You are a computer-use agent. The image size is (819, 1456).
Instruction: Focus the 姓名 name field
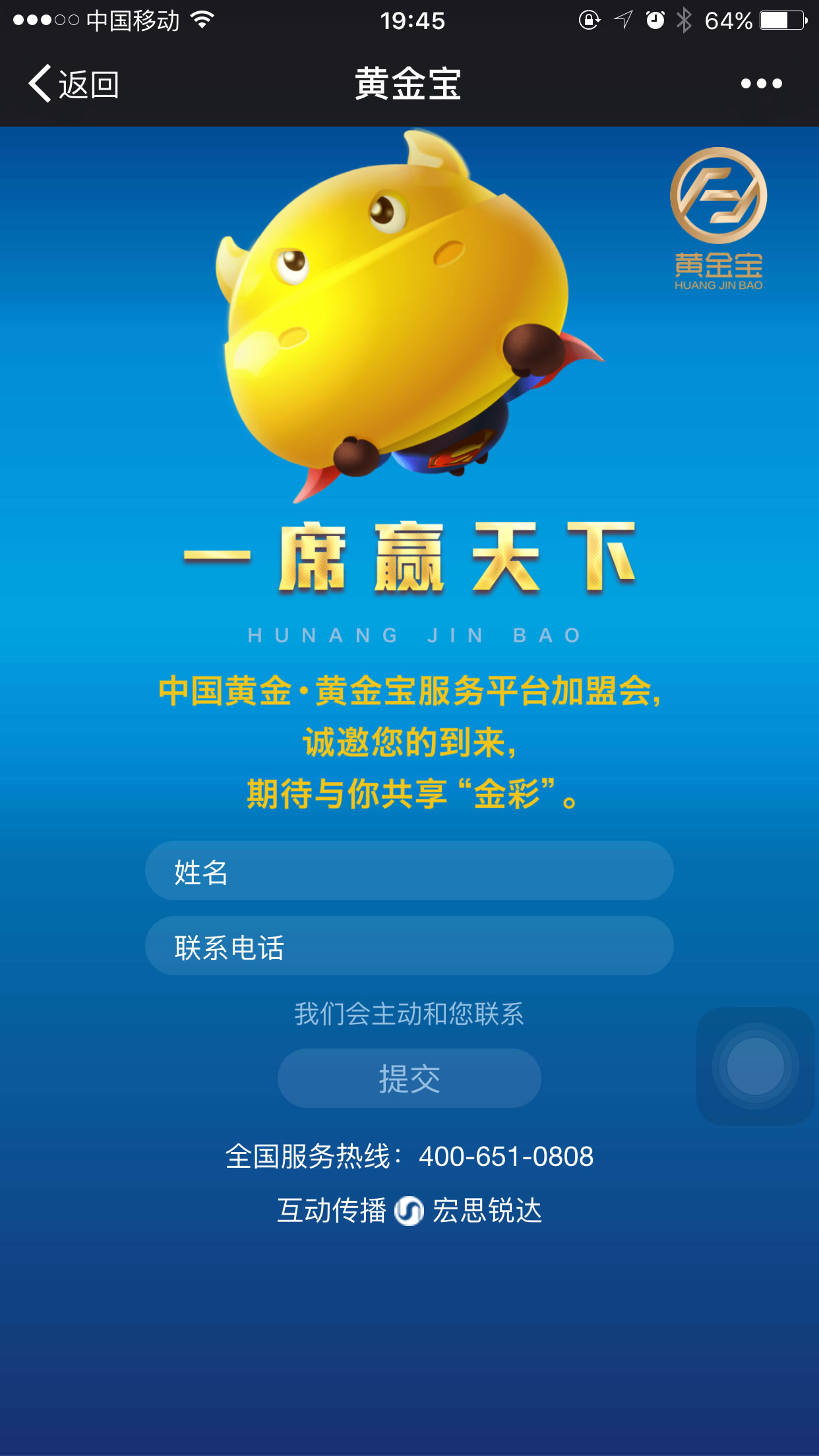tap(409, 870)
